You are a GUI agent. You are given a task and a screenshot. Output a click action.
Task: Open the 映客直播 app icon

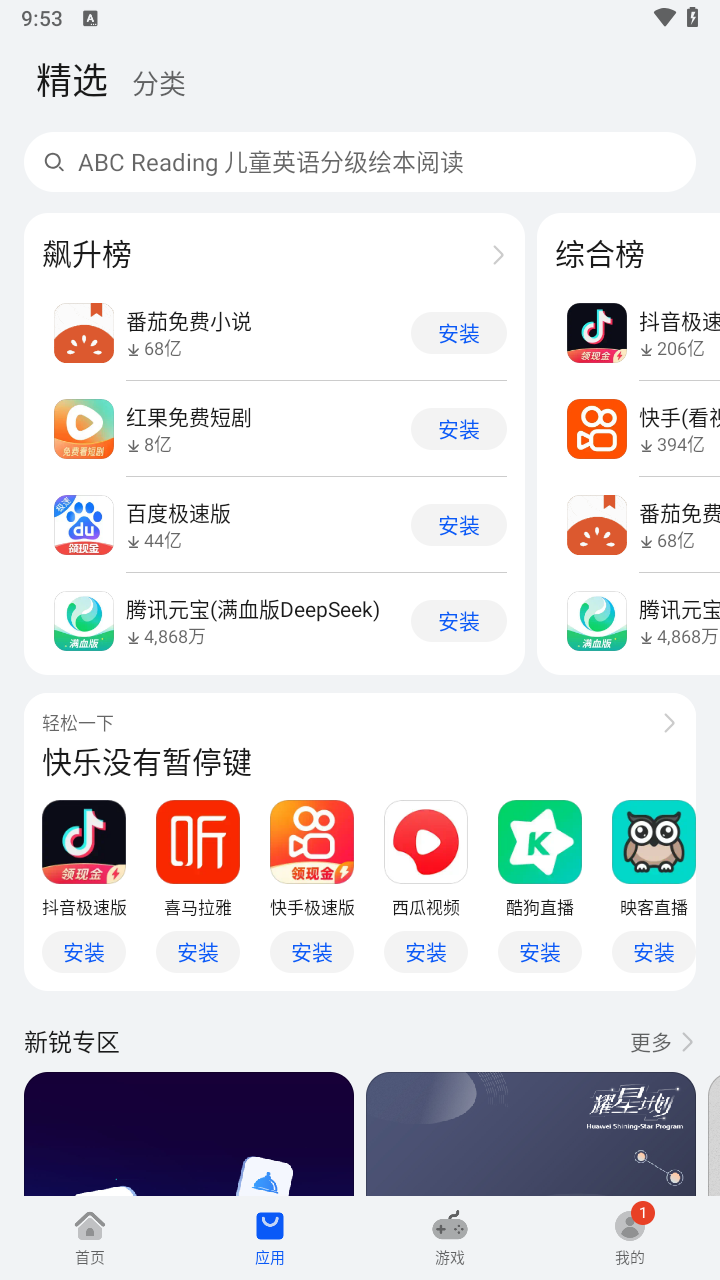click(653, 842)
